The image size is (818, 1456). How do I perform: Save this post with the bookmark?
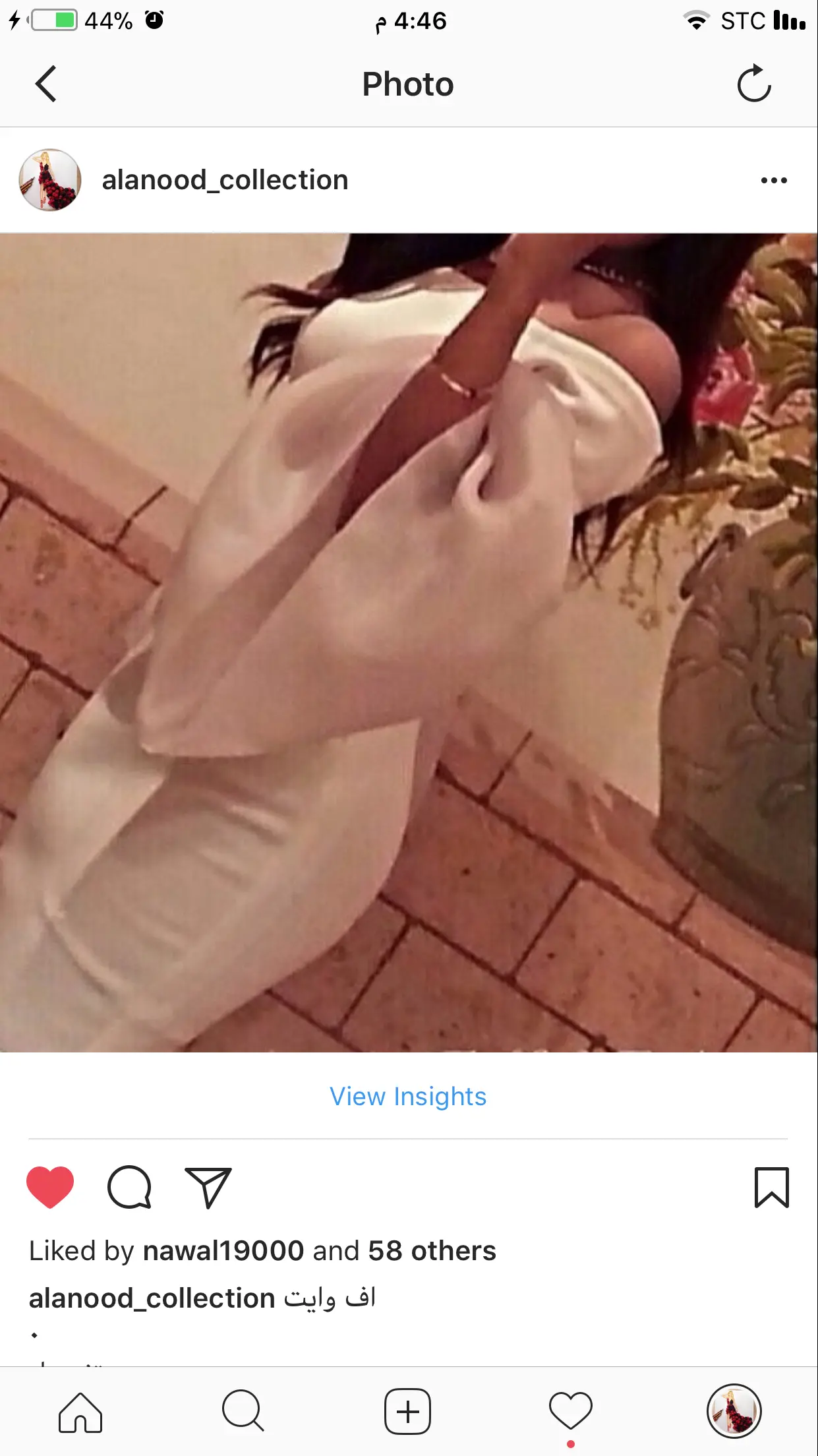coord(771,1187)
